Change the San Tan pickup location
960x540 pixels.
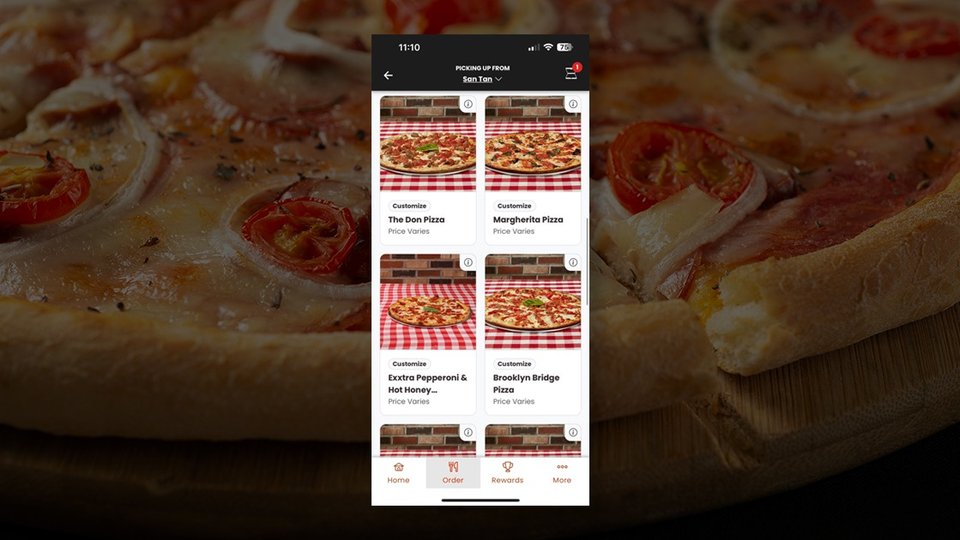(x=482, y=79)
